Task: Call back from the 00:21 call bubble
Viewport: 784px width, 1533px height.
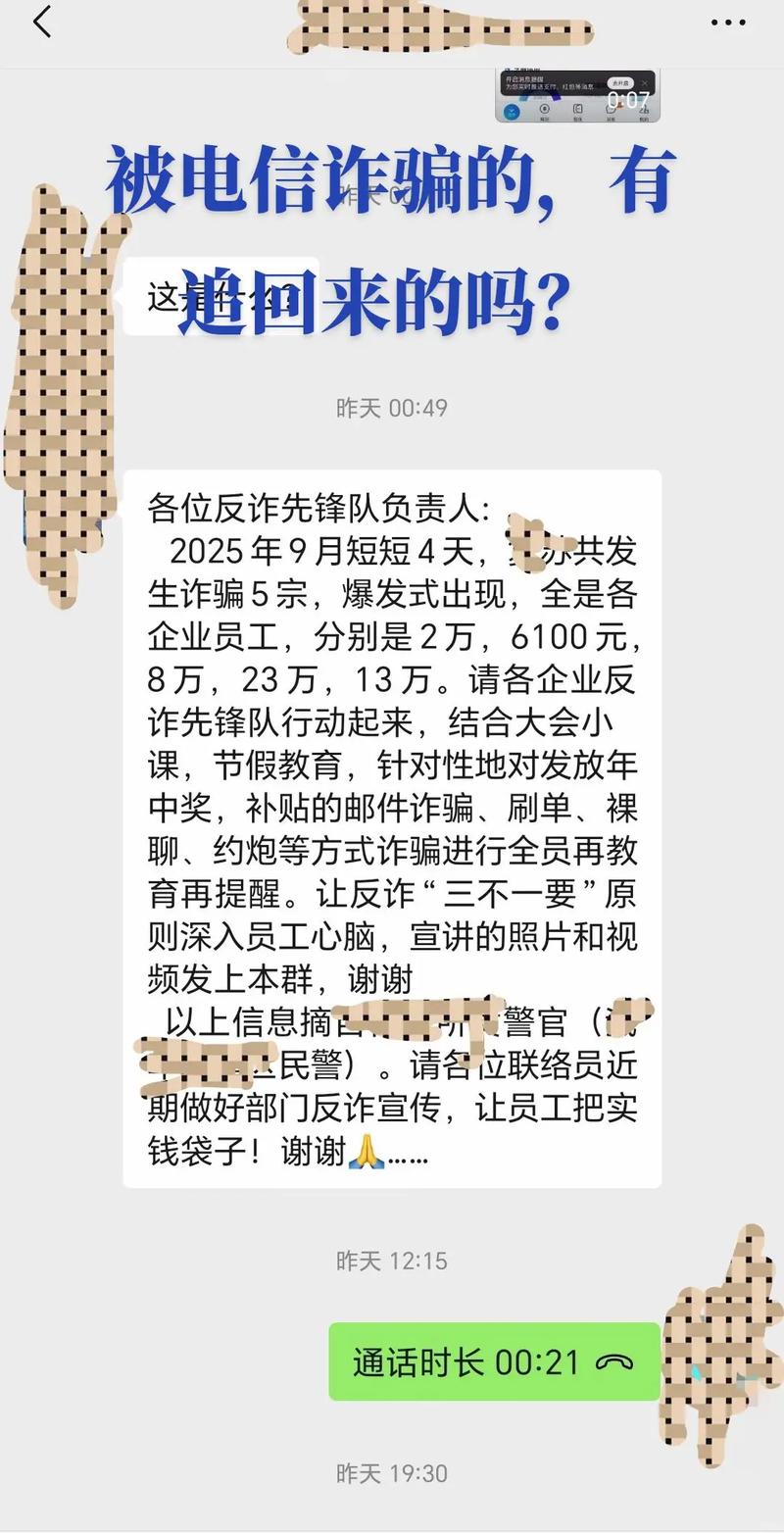Action: click(494, 1362)
